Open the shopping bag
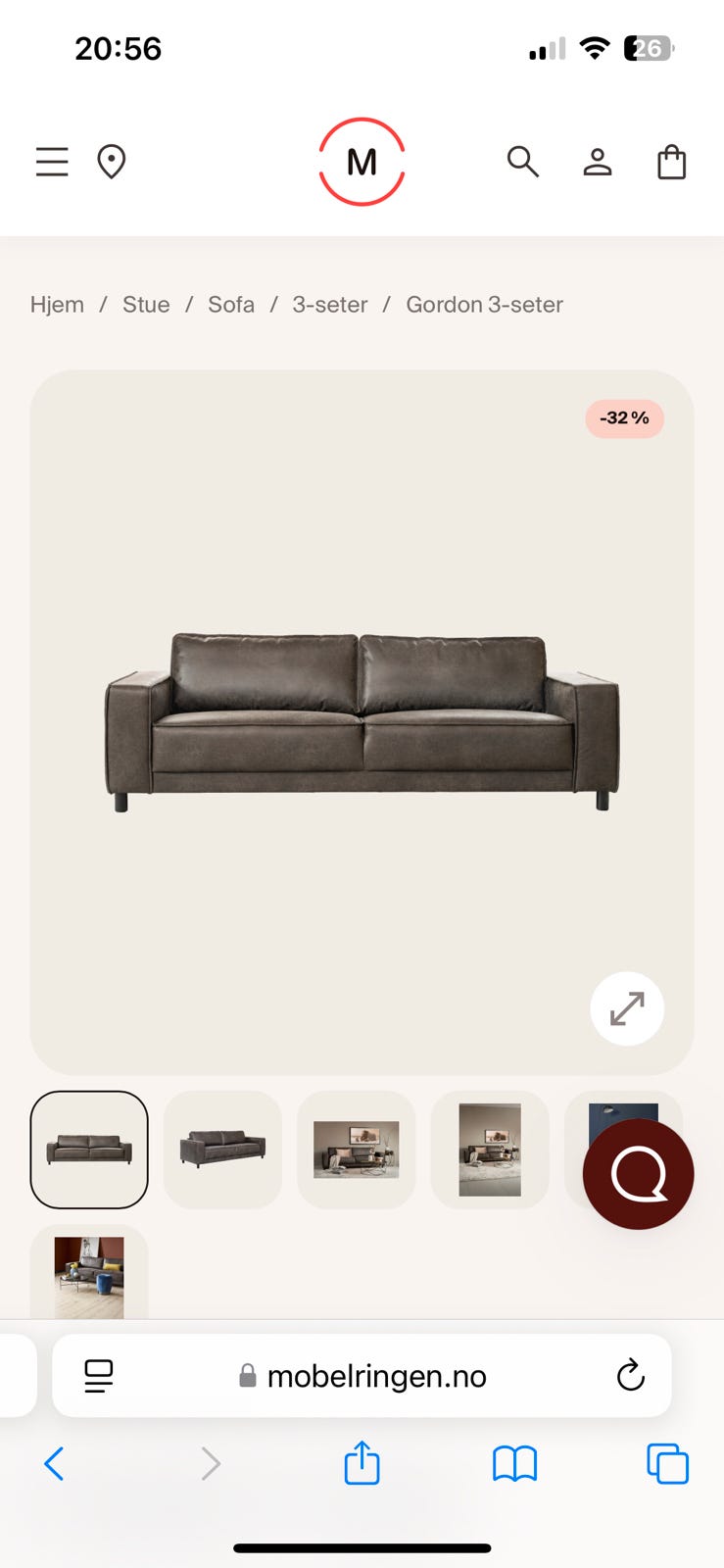The width and height of the screenshot is (724, 1568). pos(671,162)
